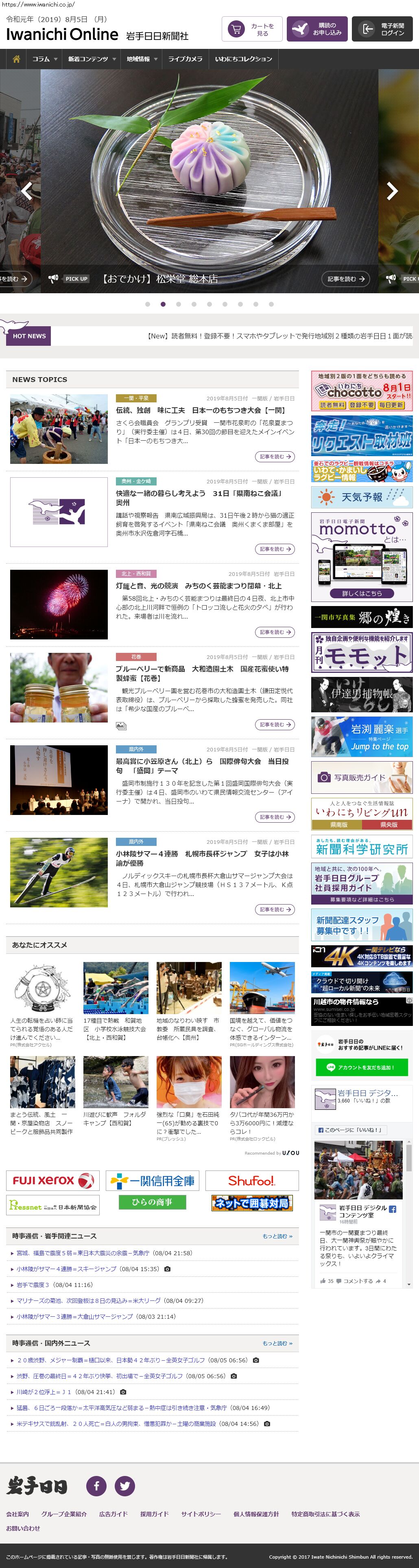Open もっと読む for 岩手関連ニュース

277,1236
